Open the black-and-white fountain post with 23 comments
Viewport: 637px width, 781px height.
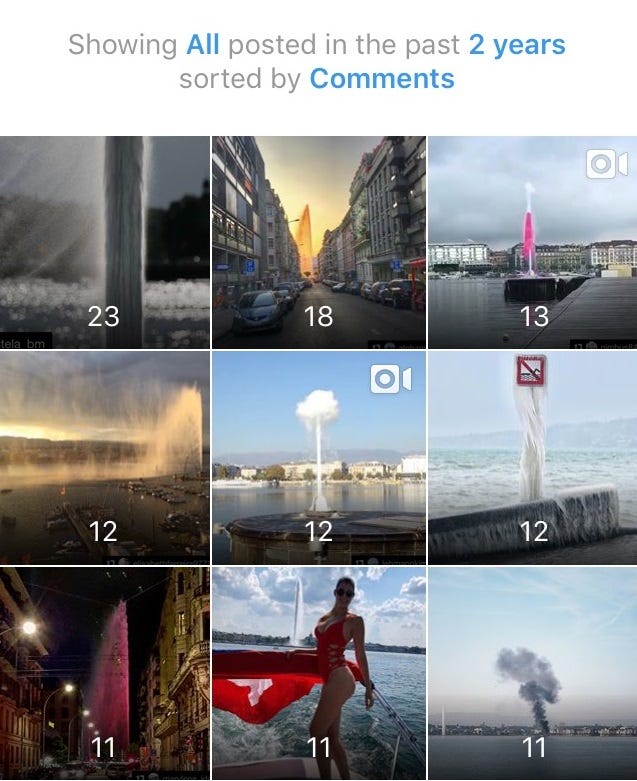(104, 242)
